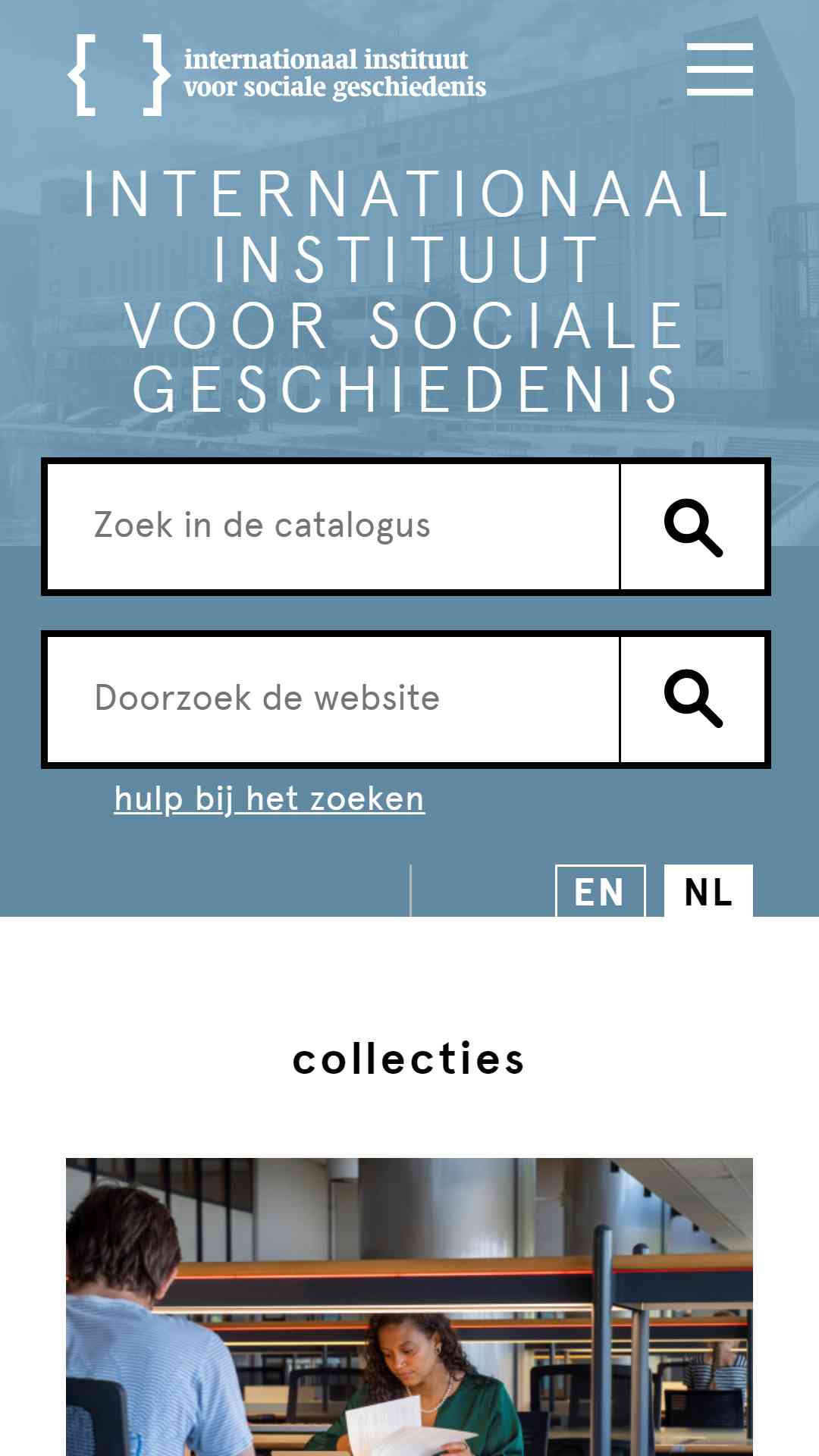The image size is (819, 1456).
Task: Open the institute logo homepage link
Action: (x=277, y=74)
